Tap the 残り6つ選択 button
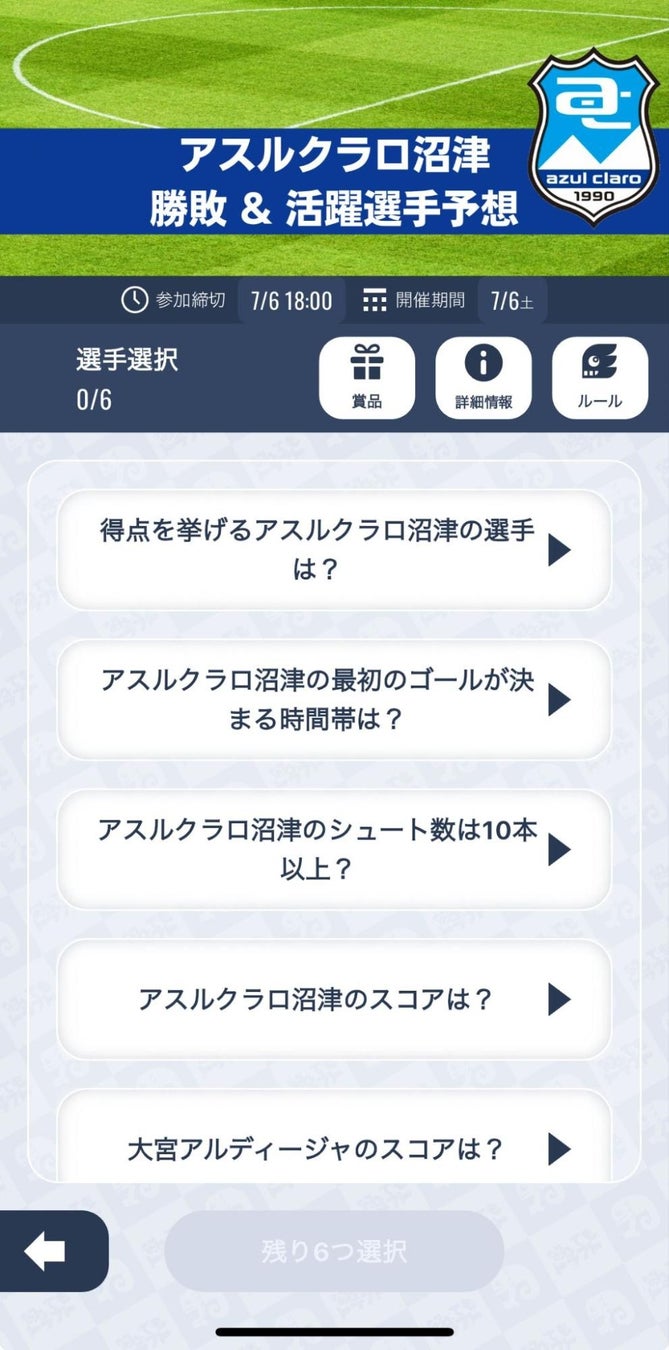This screenshot has height=1350, width=669. (334, 1251)
